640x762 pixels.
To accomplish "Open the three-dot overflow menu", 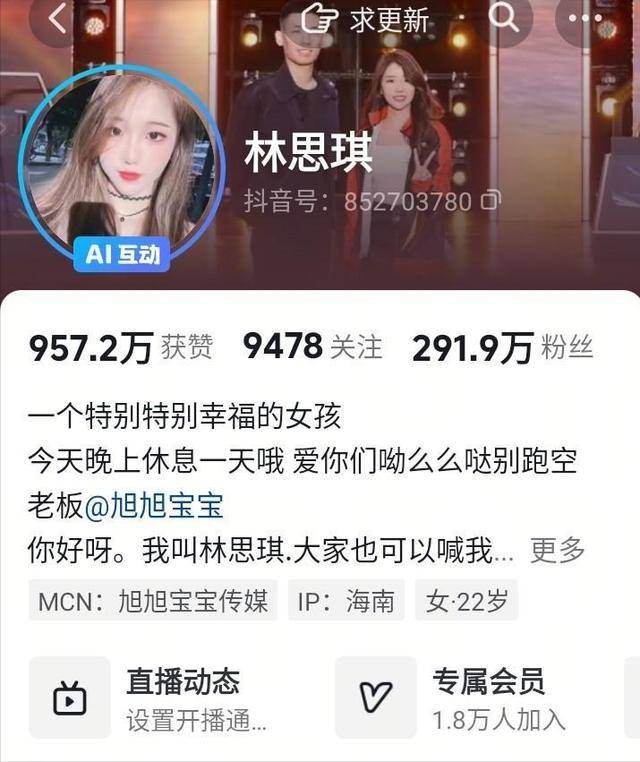I will (x=585, y=18).
